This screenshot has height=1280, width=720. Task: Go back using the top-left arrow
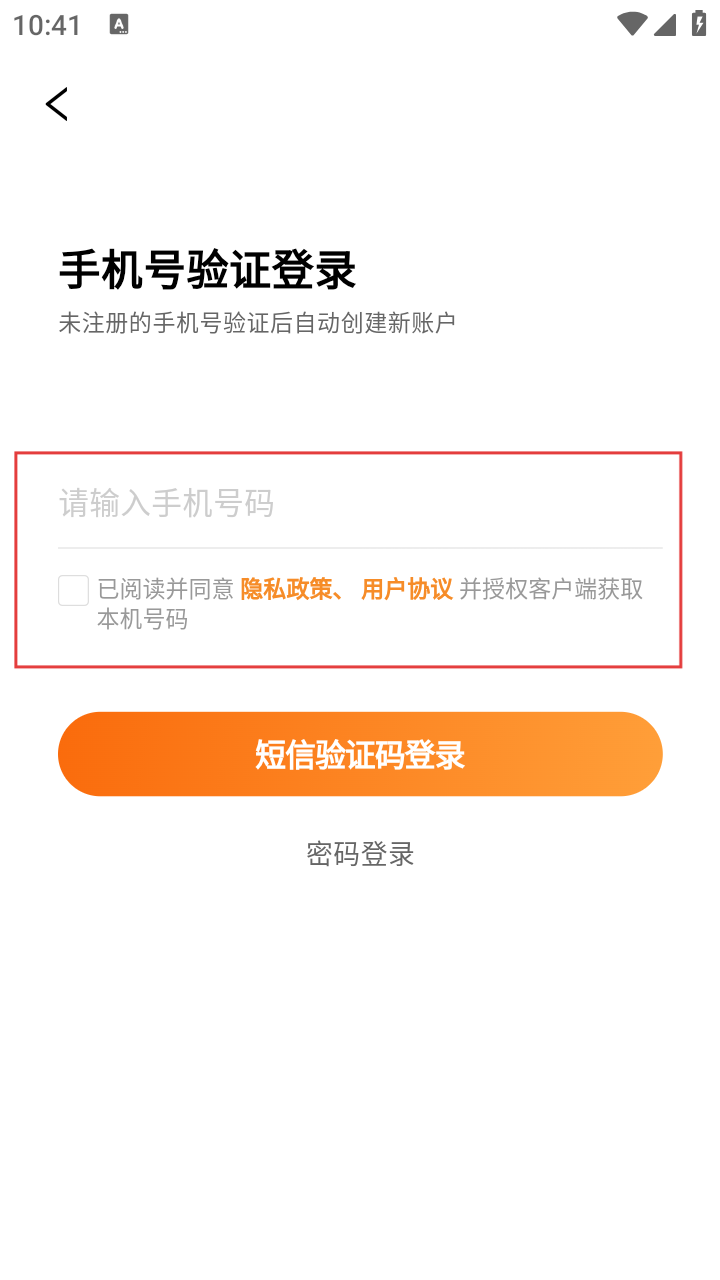click(x=57, y=104)
